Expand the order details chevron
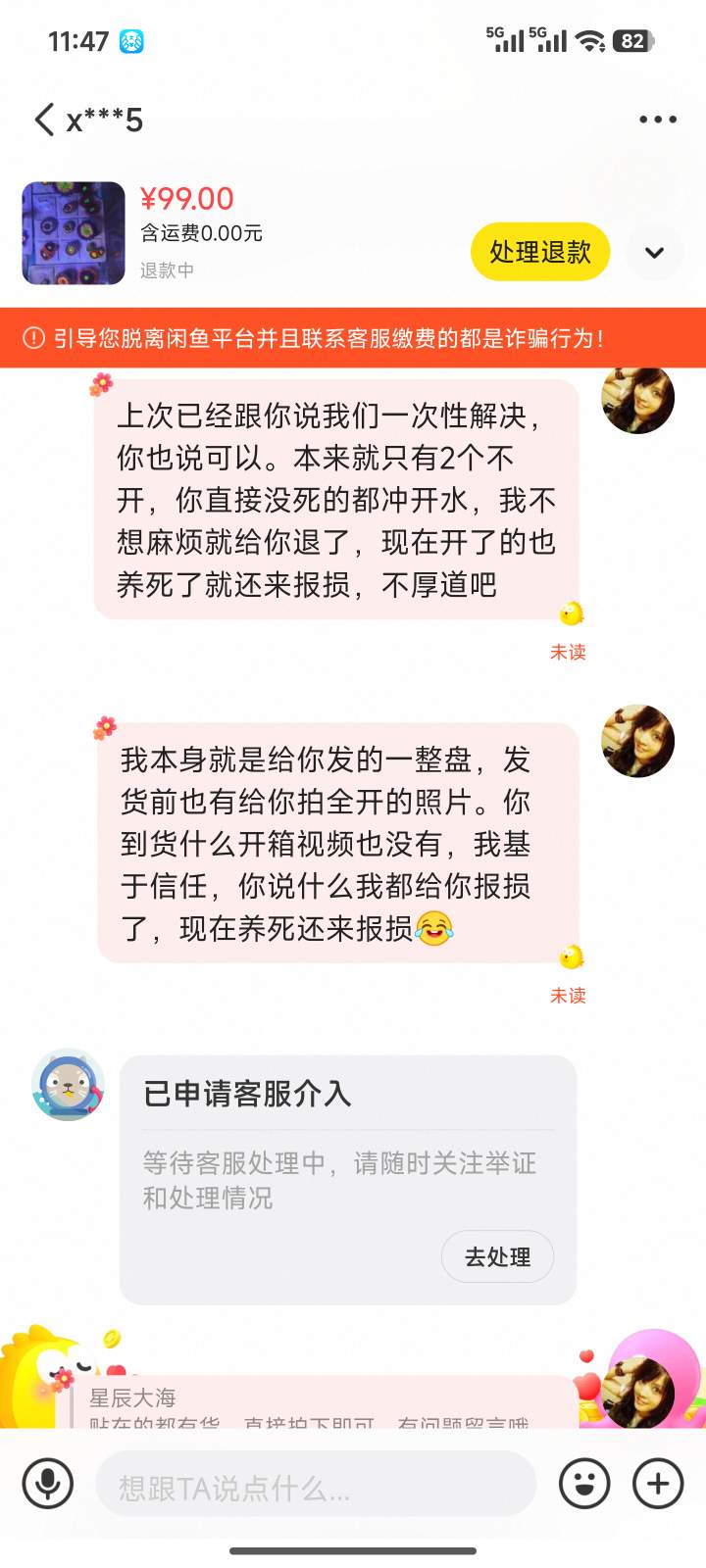Image resolution: width=706 pixels, height=1568 pixels. point(654,252)
